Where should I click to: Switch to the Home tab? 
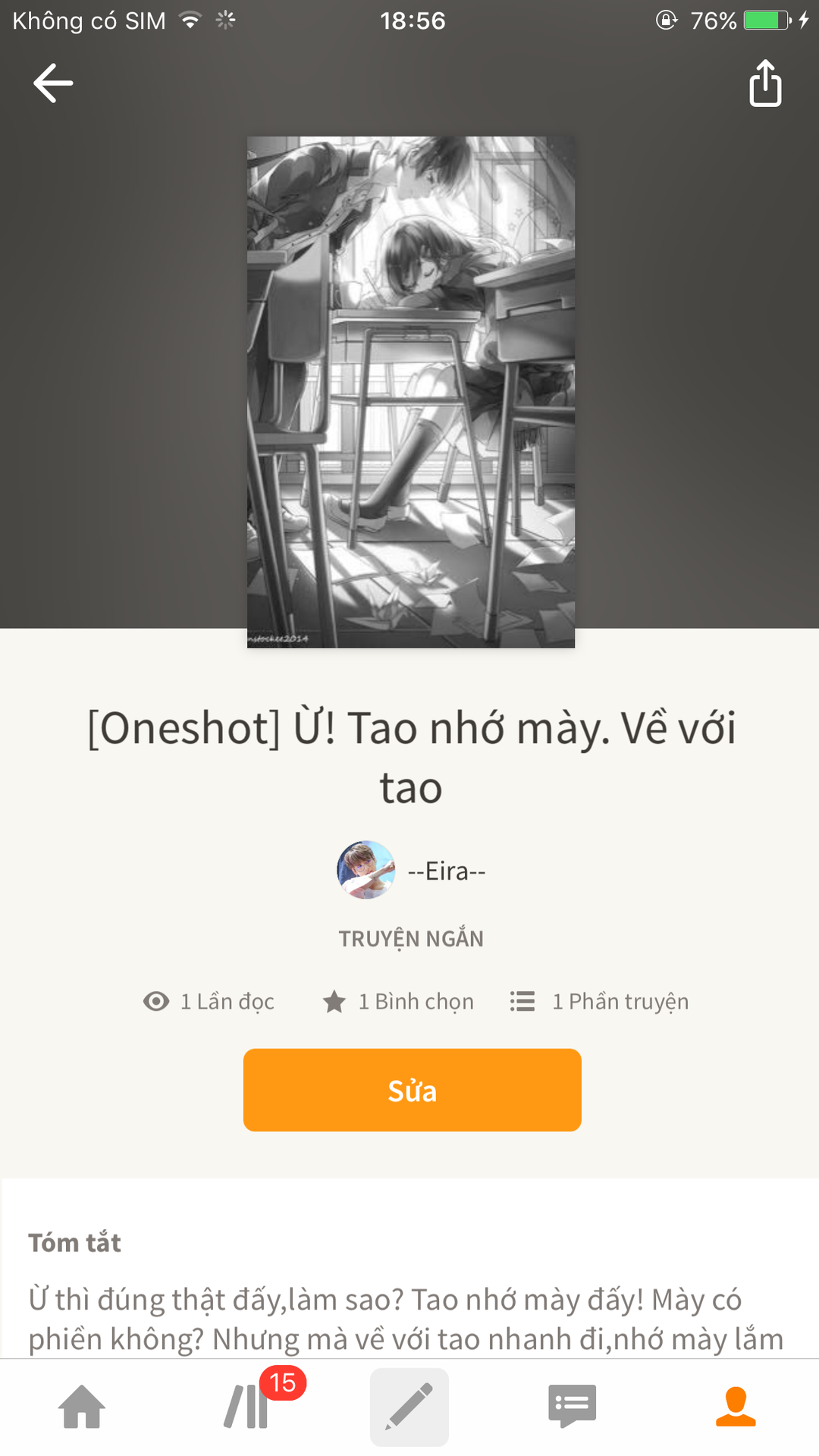click(82, 1407)
